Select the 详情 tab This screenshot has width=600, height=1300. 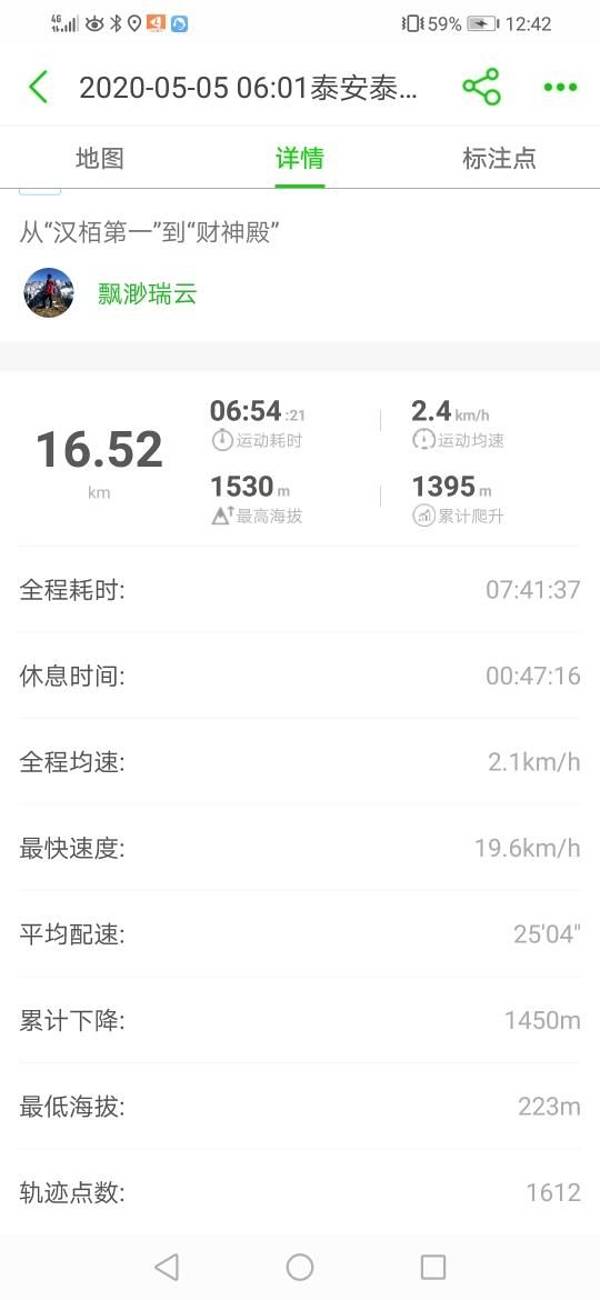tap(300, 158)
